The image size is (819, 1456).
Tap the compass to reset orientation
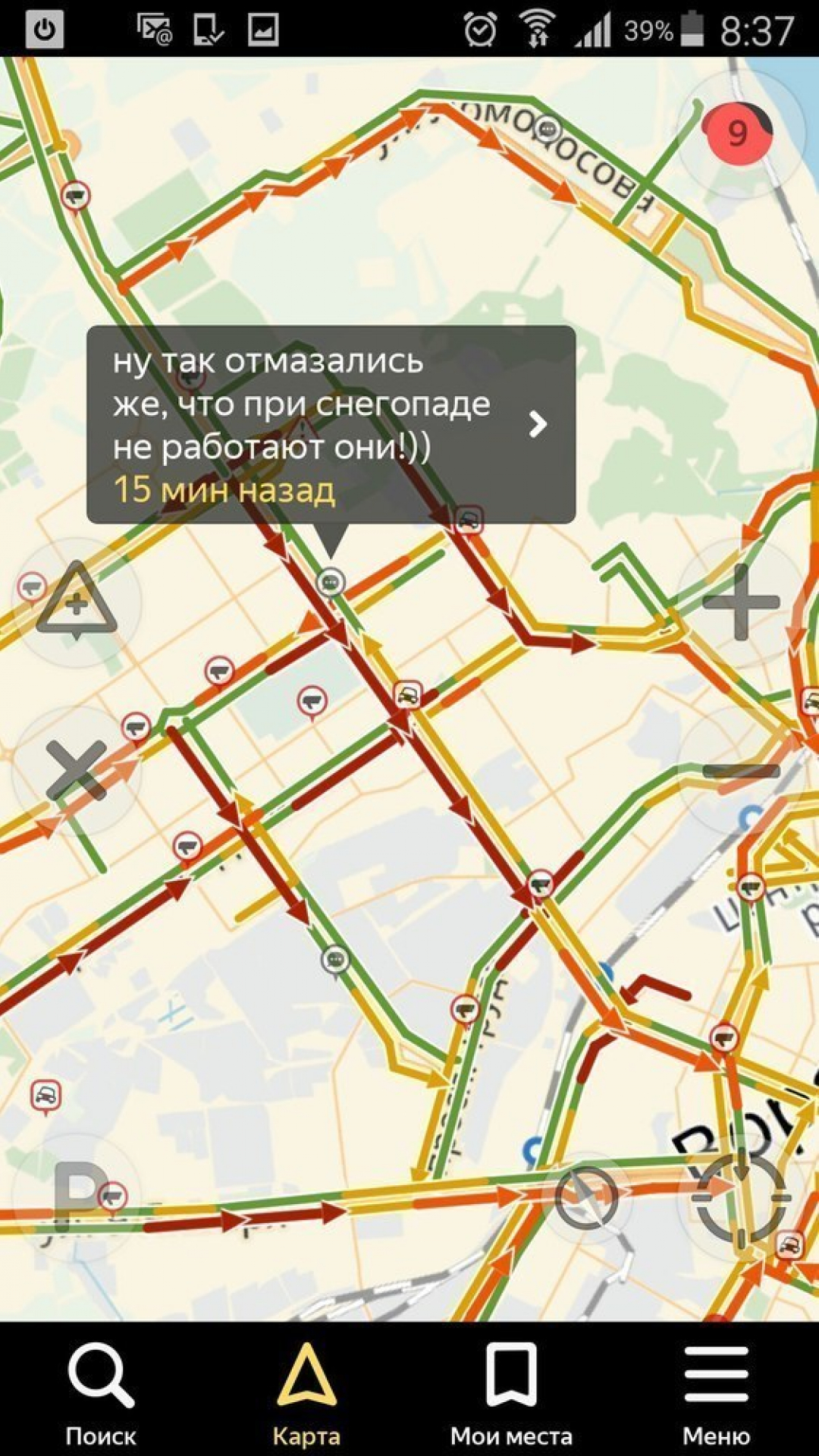click(x=585, y=1198)
